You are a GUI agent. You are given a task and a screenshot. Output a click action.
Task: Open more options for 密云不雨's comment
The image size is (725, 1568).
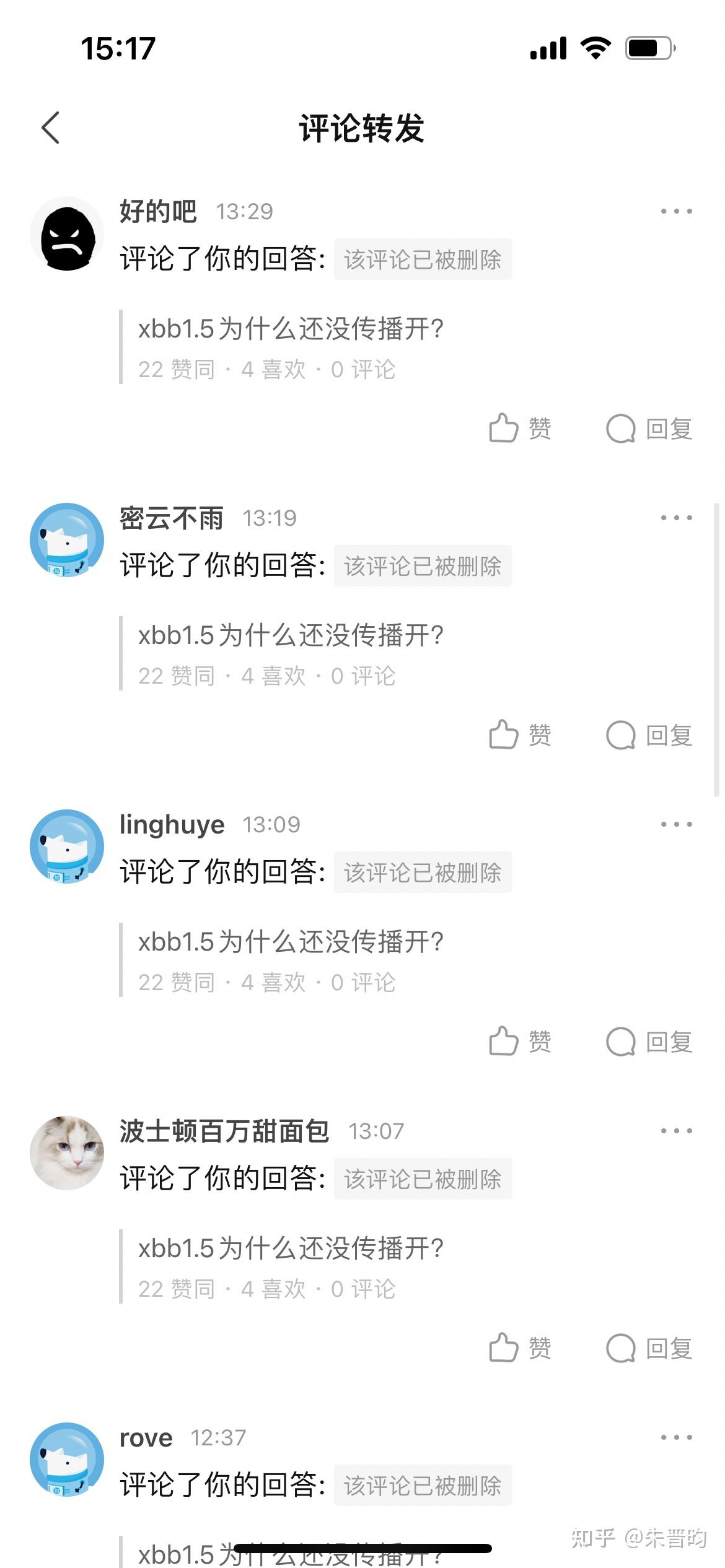(675, 518)
